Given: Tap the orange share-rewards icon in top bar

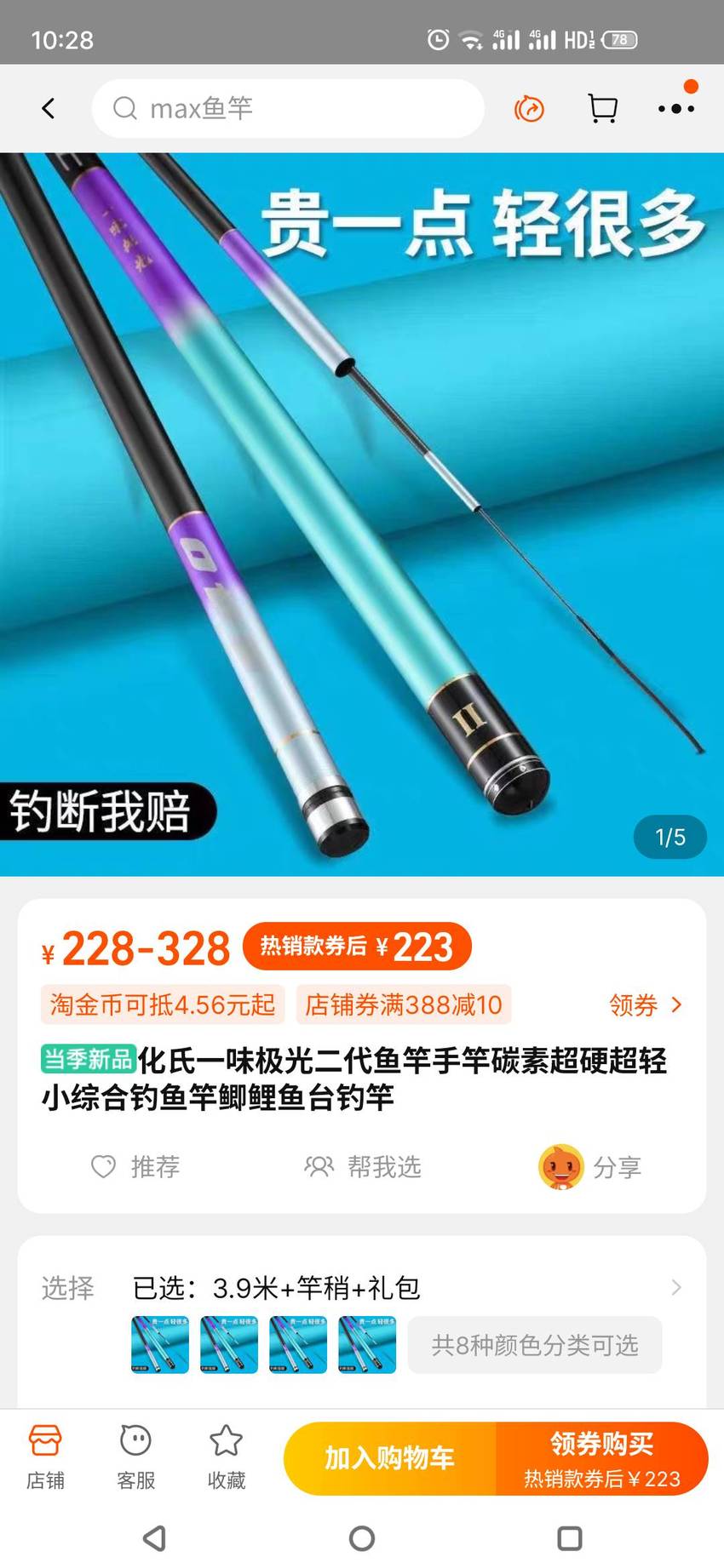Looking at the screenshot, I should click(529, 109).
